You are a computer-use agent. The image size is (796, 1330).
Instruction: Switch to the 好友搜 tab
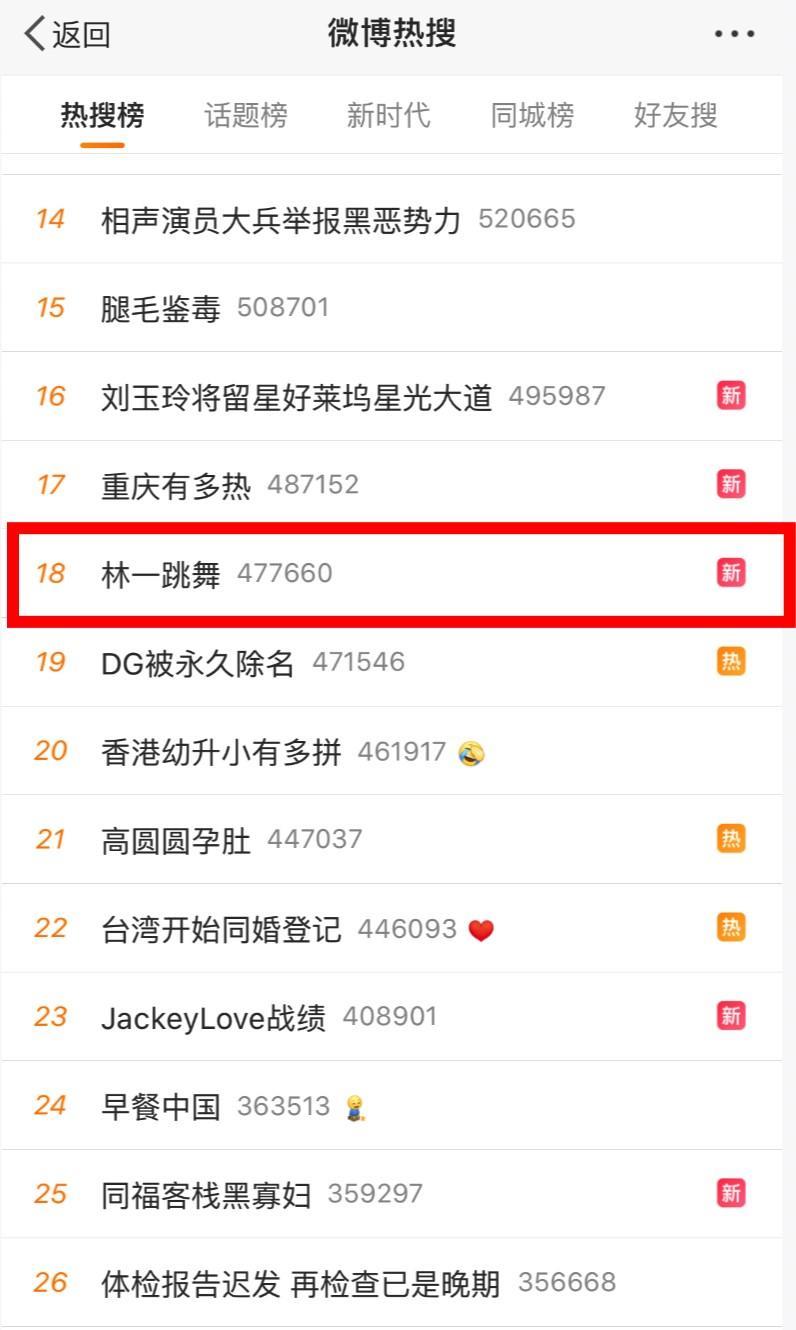[676, 115]
